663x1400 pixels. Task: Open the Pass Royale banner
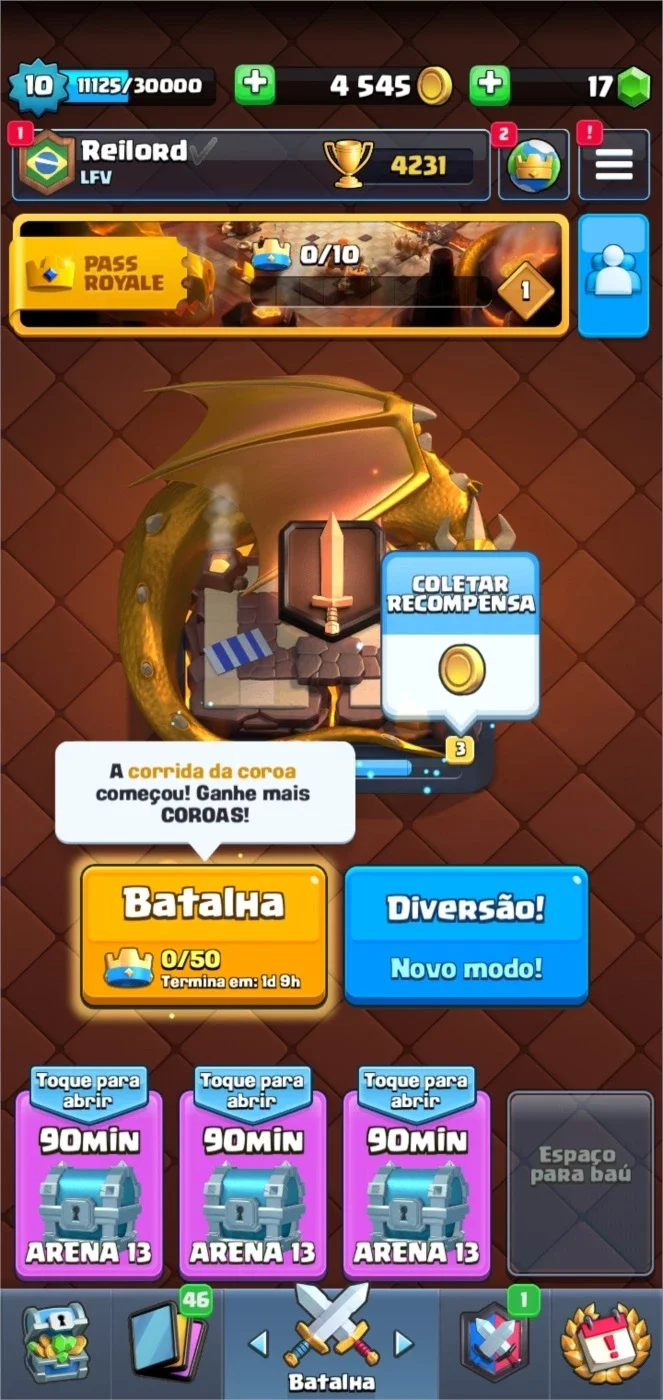click(x=290, y=275)
